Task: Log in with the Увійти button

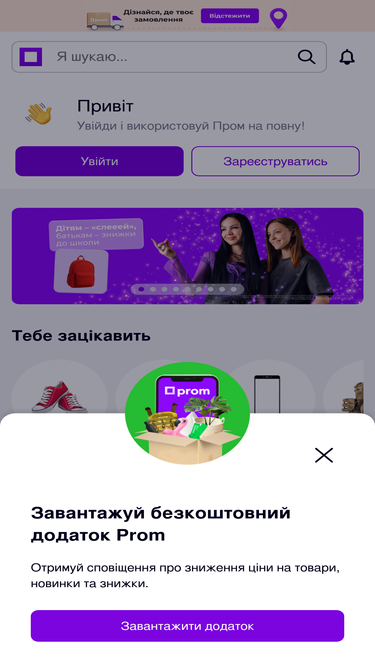Action: tap(99, 161)
